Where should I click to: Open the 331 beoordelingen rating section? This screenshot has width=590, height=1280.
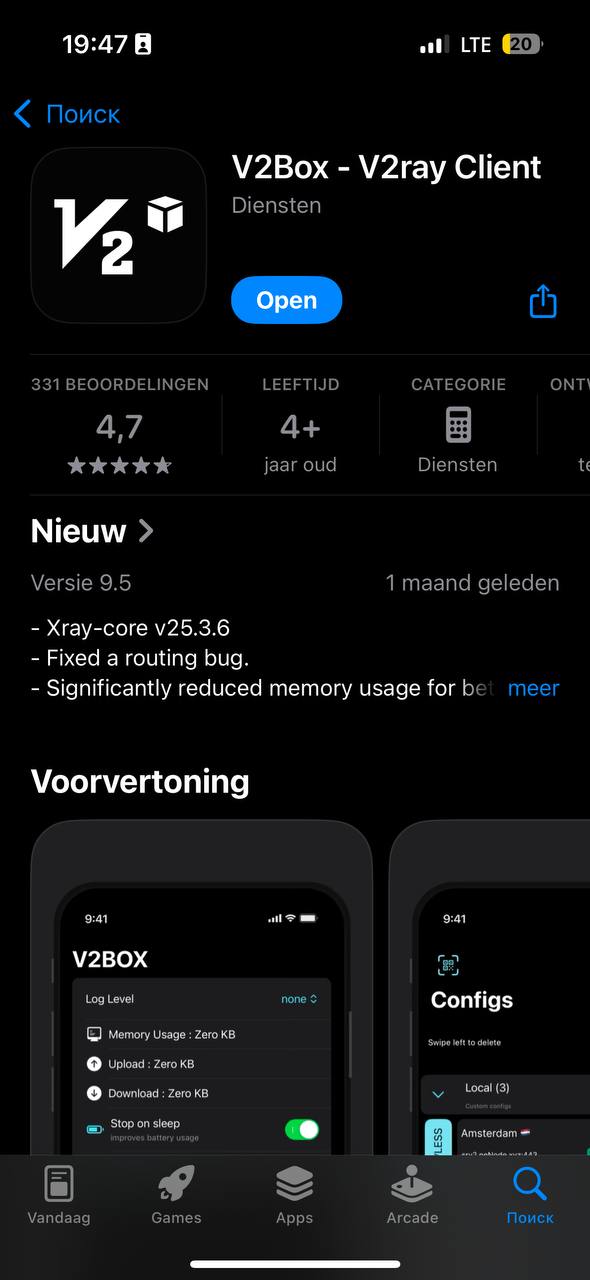[x=120, y=426]
